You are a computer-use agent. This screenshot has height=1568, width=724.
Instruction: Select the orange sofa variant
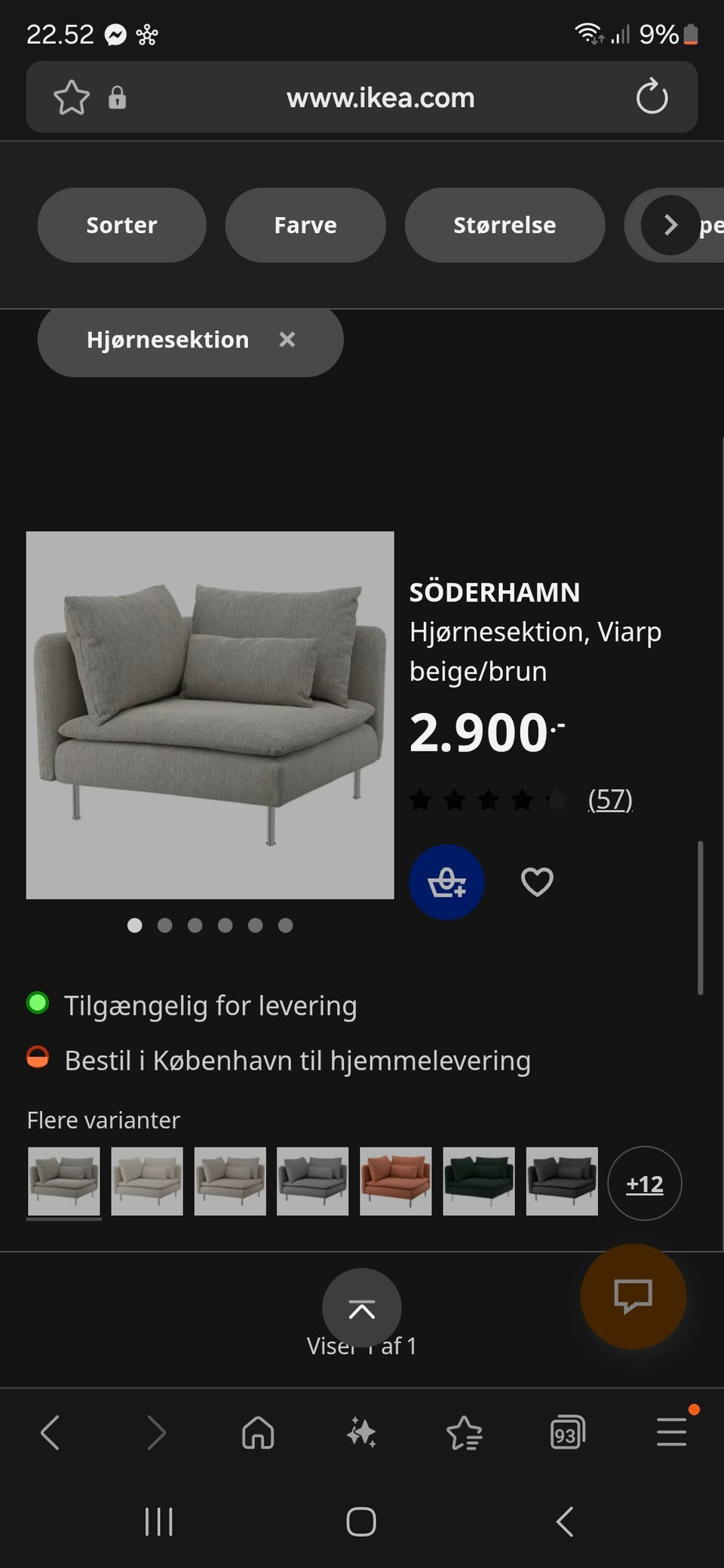click(x=395, y=1181)
